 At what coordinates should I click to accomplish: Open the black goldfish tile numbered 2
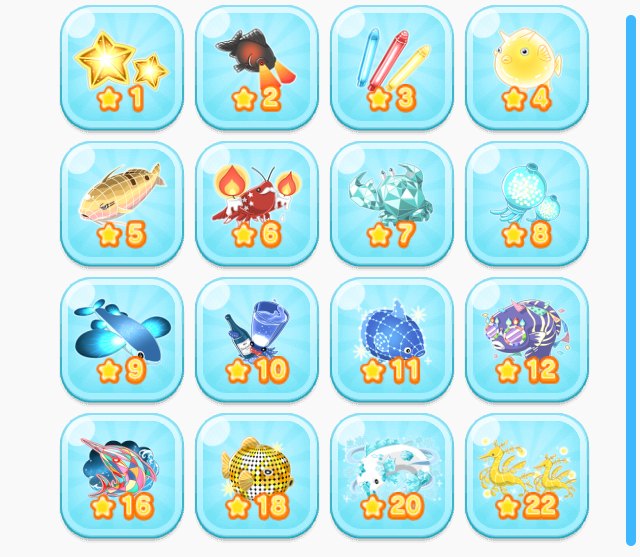257,67
